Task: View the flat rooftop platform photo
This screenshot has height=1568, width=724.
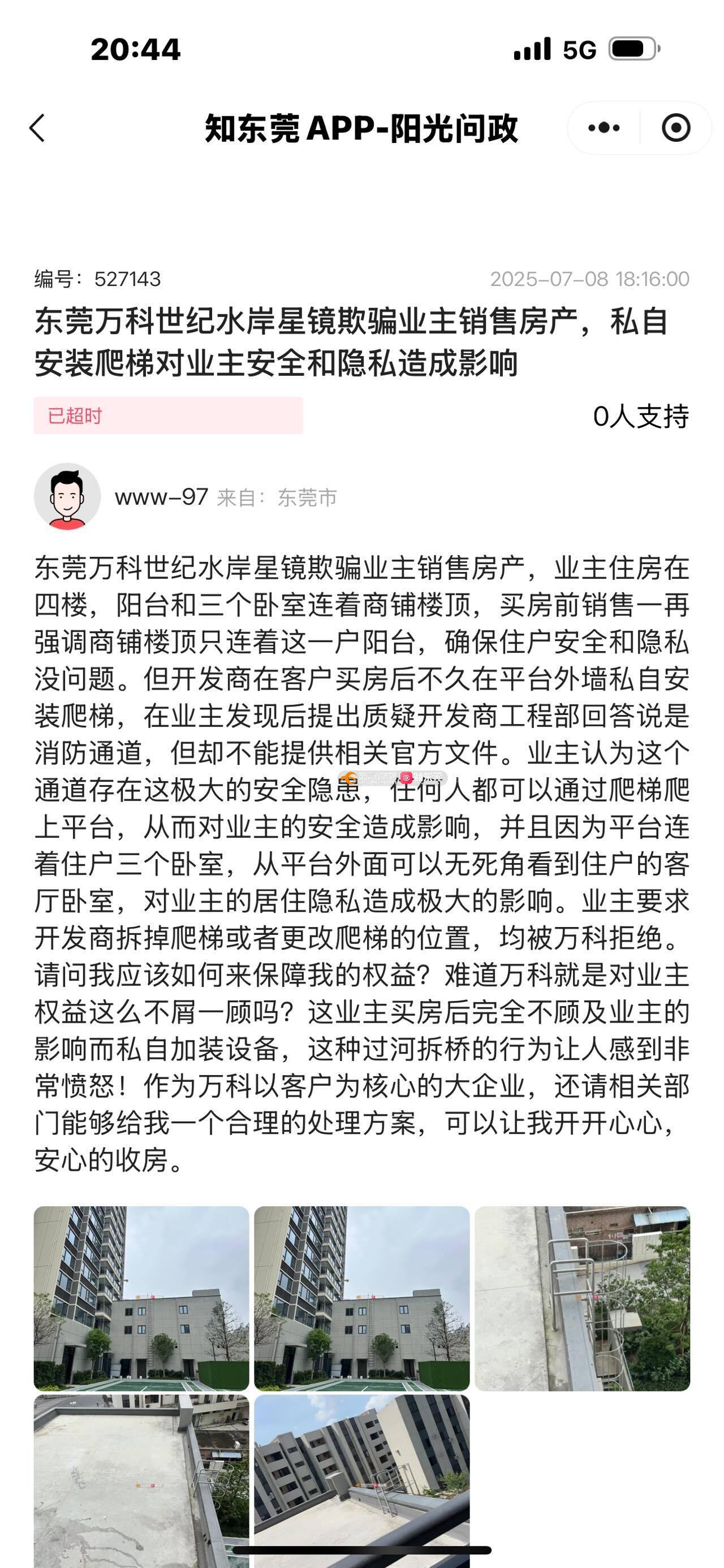Action: 141,1480
